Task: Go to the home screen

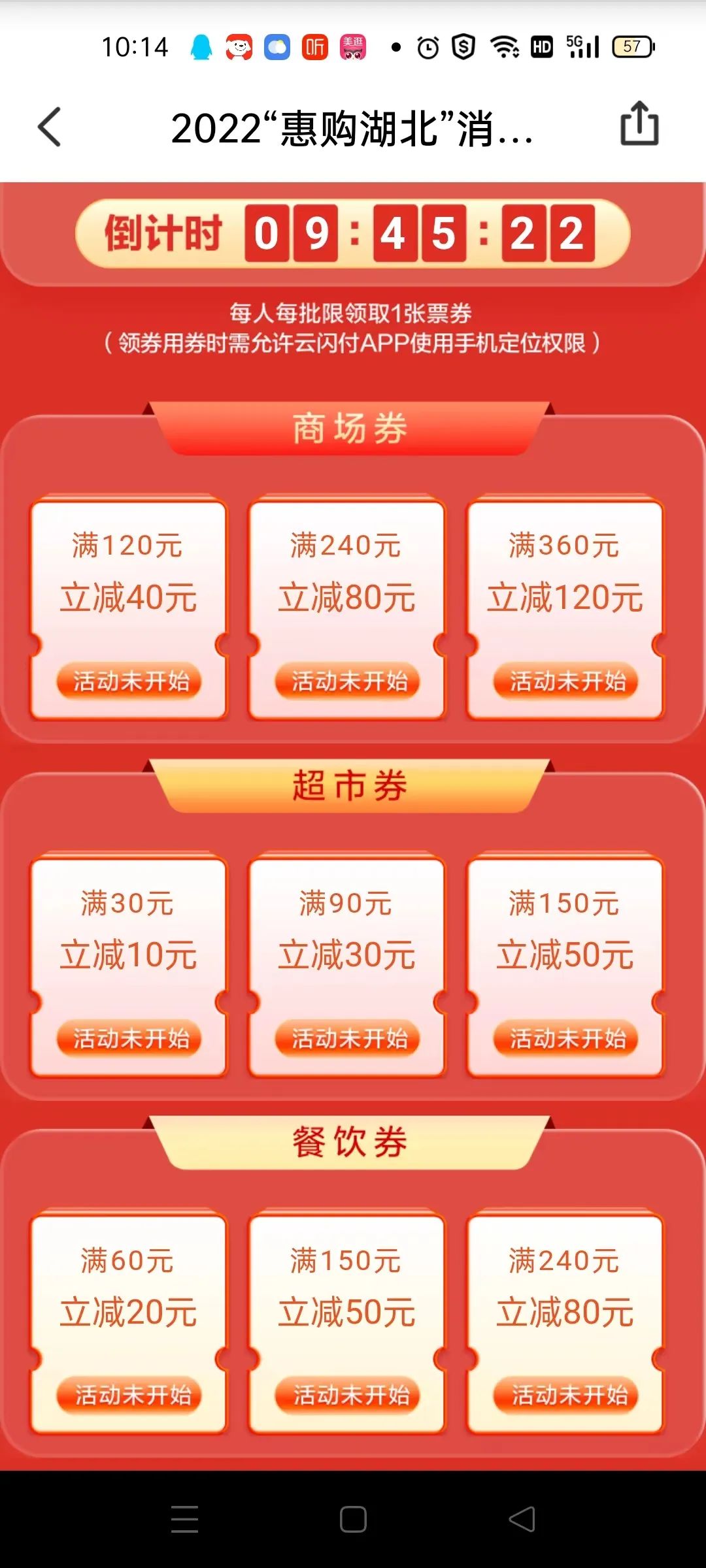Action: pos(353,1519)
